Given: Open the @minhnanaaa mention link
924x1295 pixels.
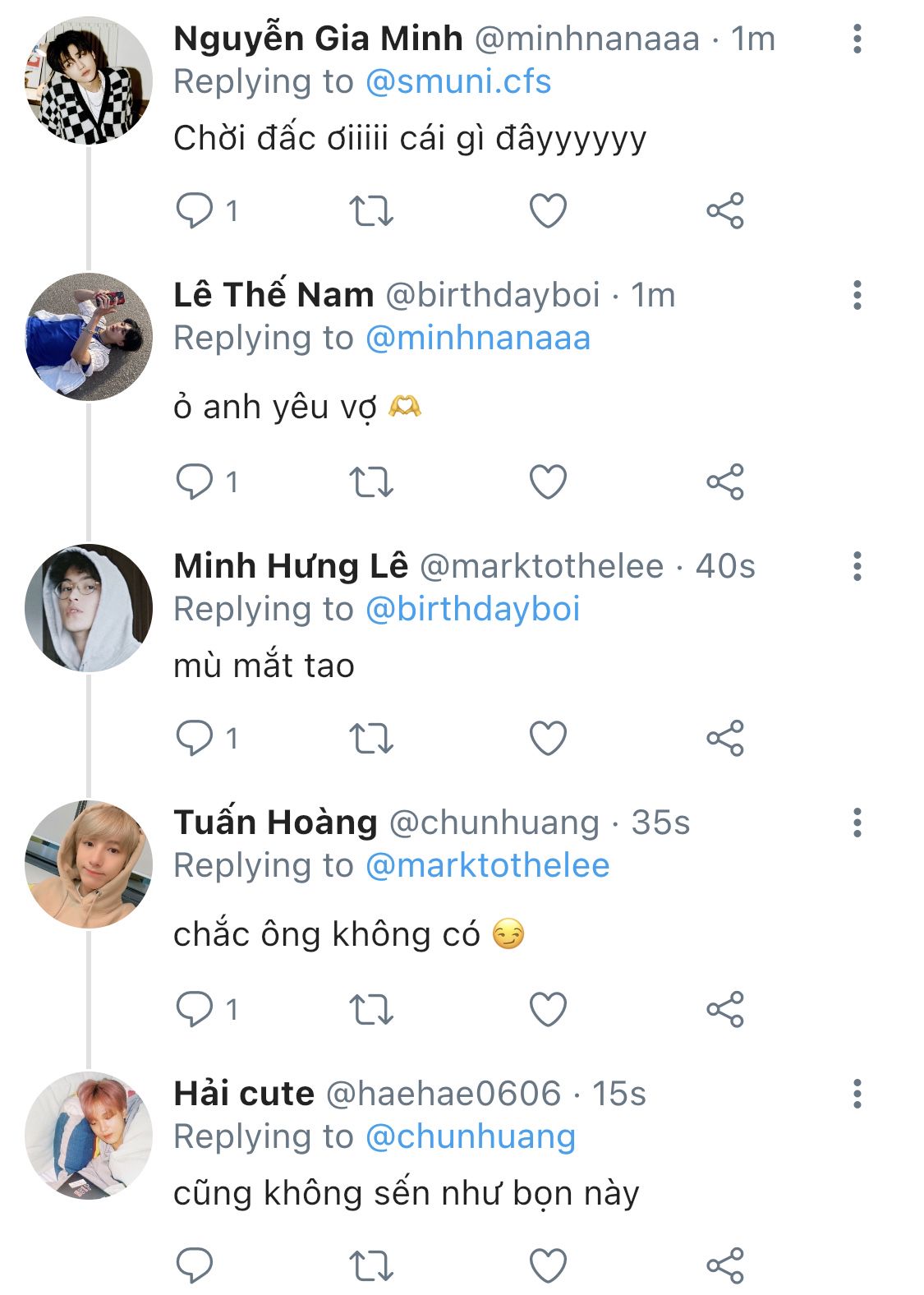Looking at the screenshot, I should [x=477, y=339].
